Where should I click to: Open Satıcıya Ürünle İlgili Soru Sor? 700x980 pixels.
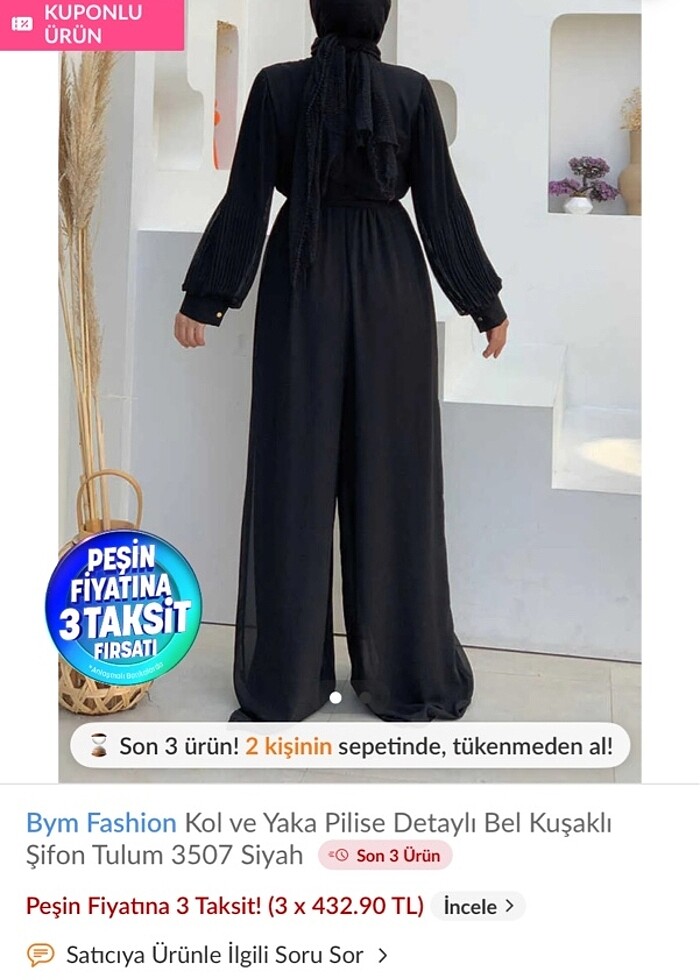[214, 955]
